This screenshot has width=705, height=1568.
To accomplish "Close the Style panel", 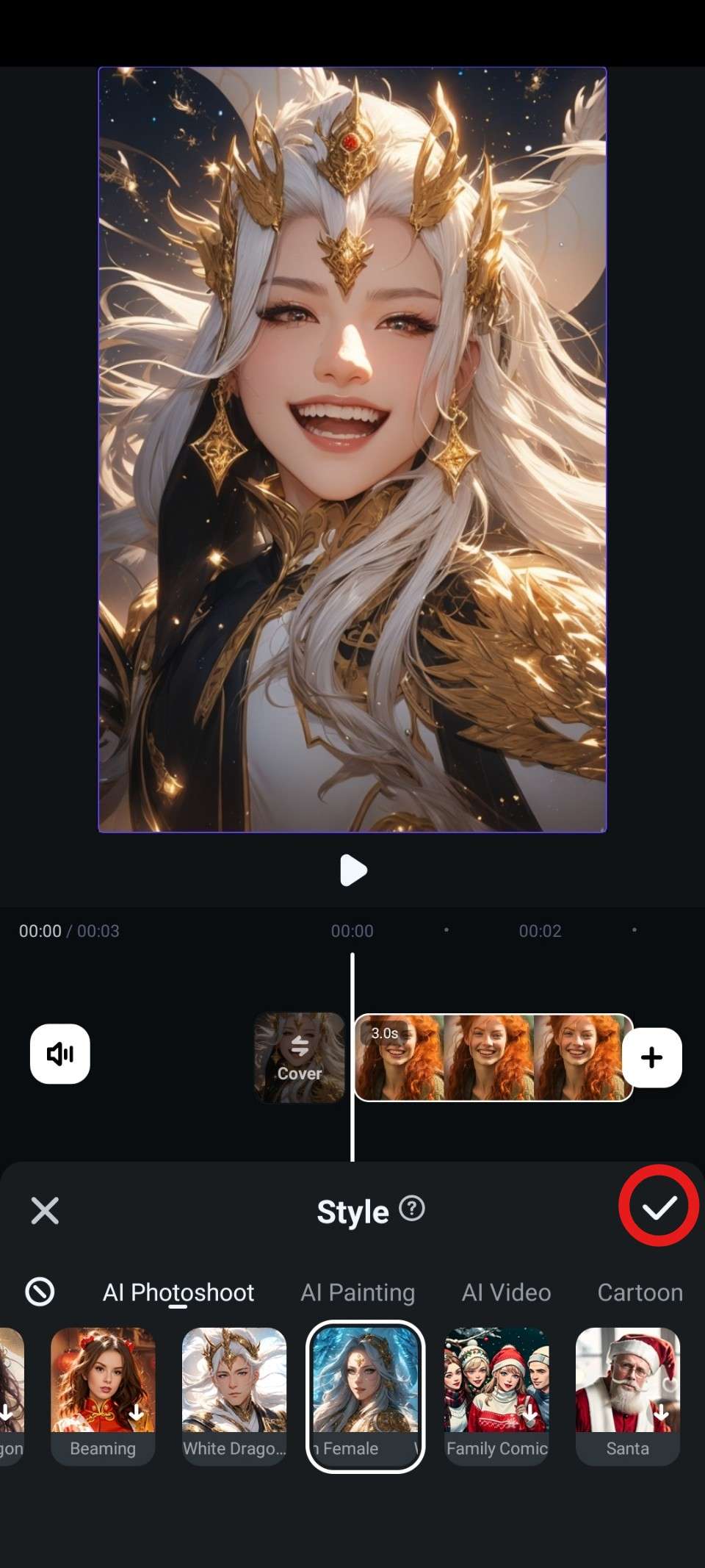I will click(45, 1210).
